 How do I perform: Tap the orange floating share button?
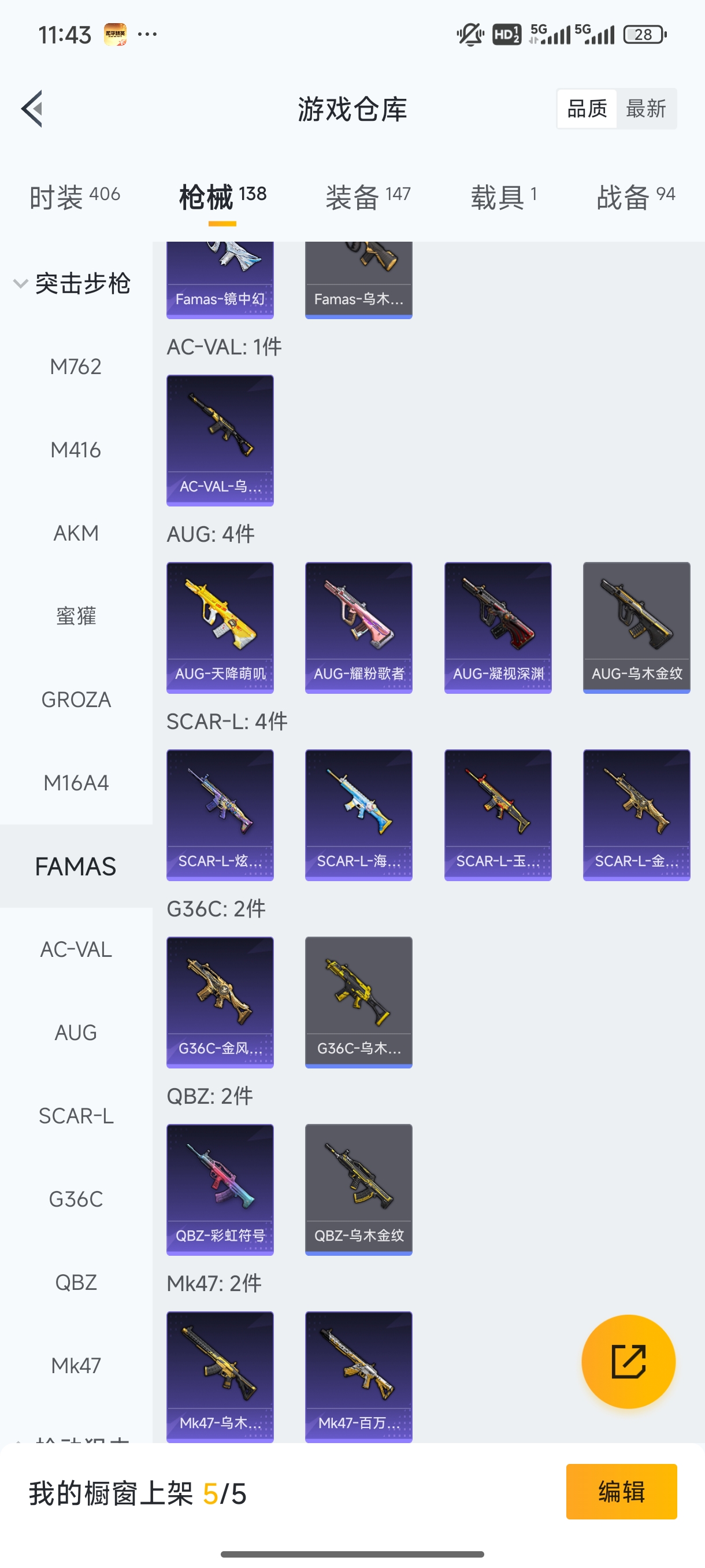click(x=628, y=1362)
